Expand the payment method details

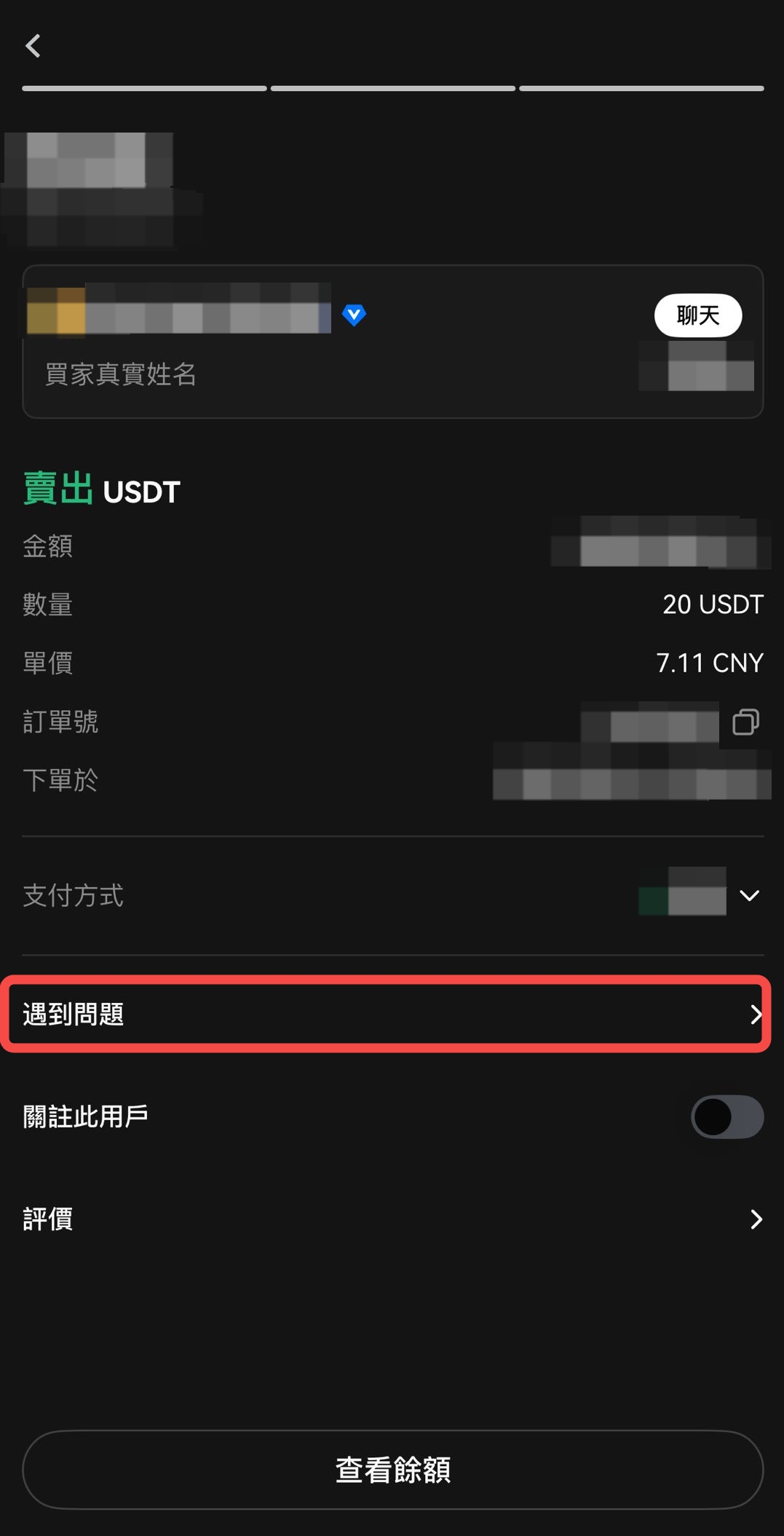tap(749, 895)
